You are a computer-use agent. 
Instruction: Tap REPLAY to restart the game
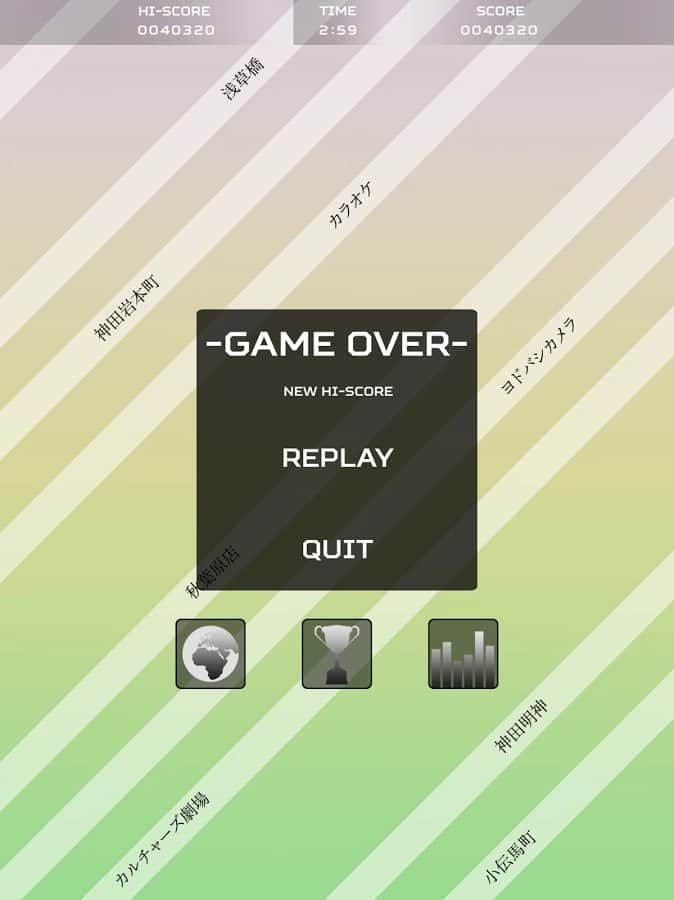pyautogui.click(x=337, y=458)
